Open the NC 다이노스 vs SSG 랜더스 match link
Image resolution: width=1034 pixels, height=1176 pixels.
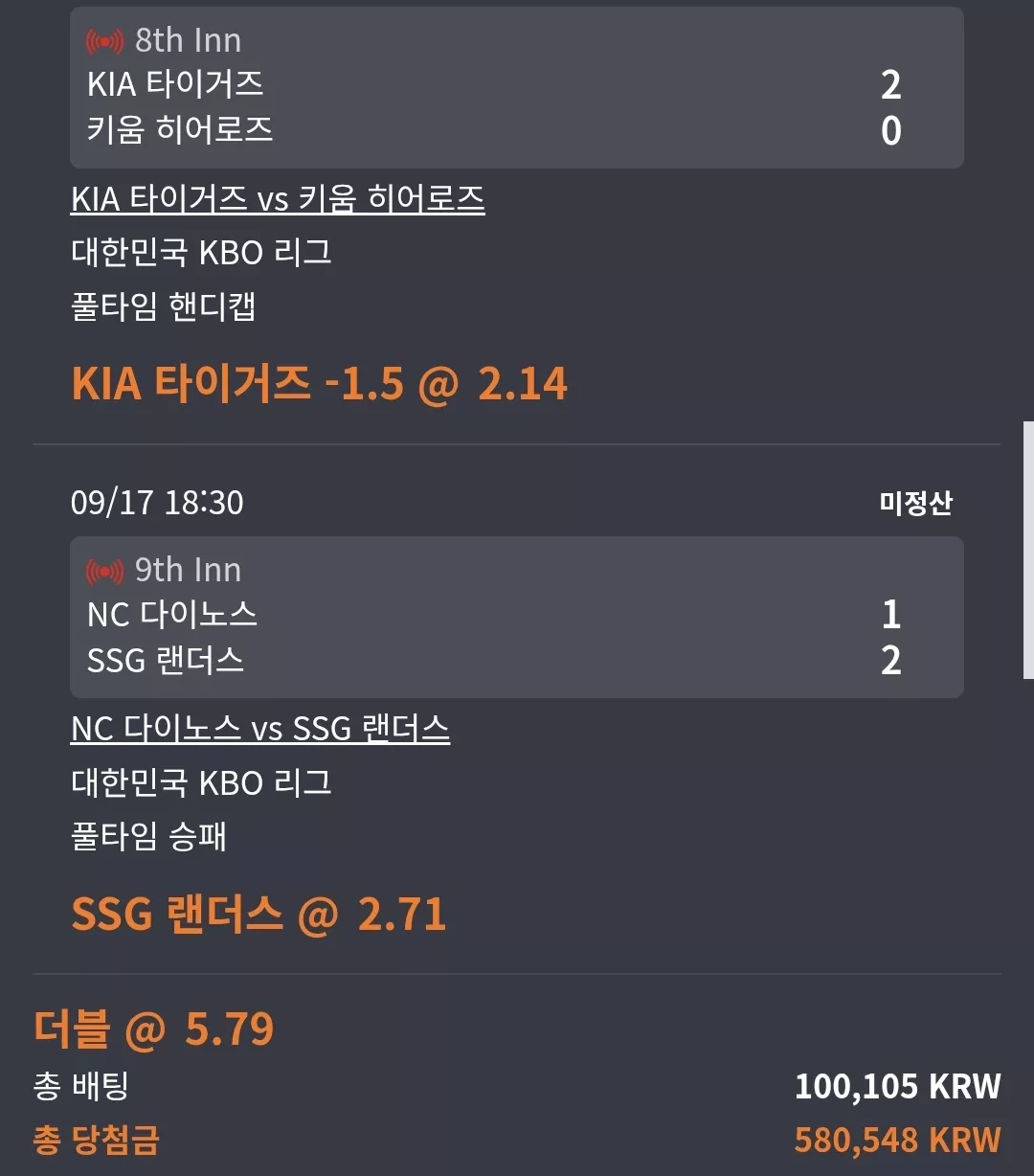click(x=260, y=729)
